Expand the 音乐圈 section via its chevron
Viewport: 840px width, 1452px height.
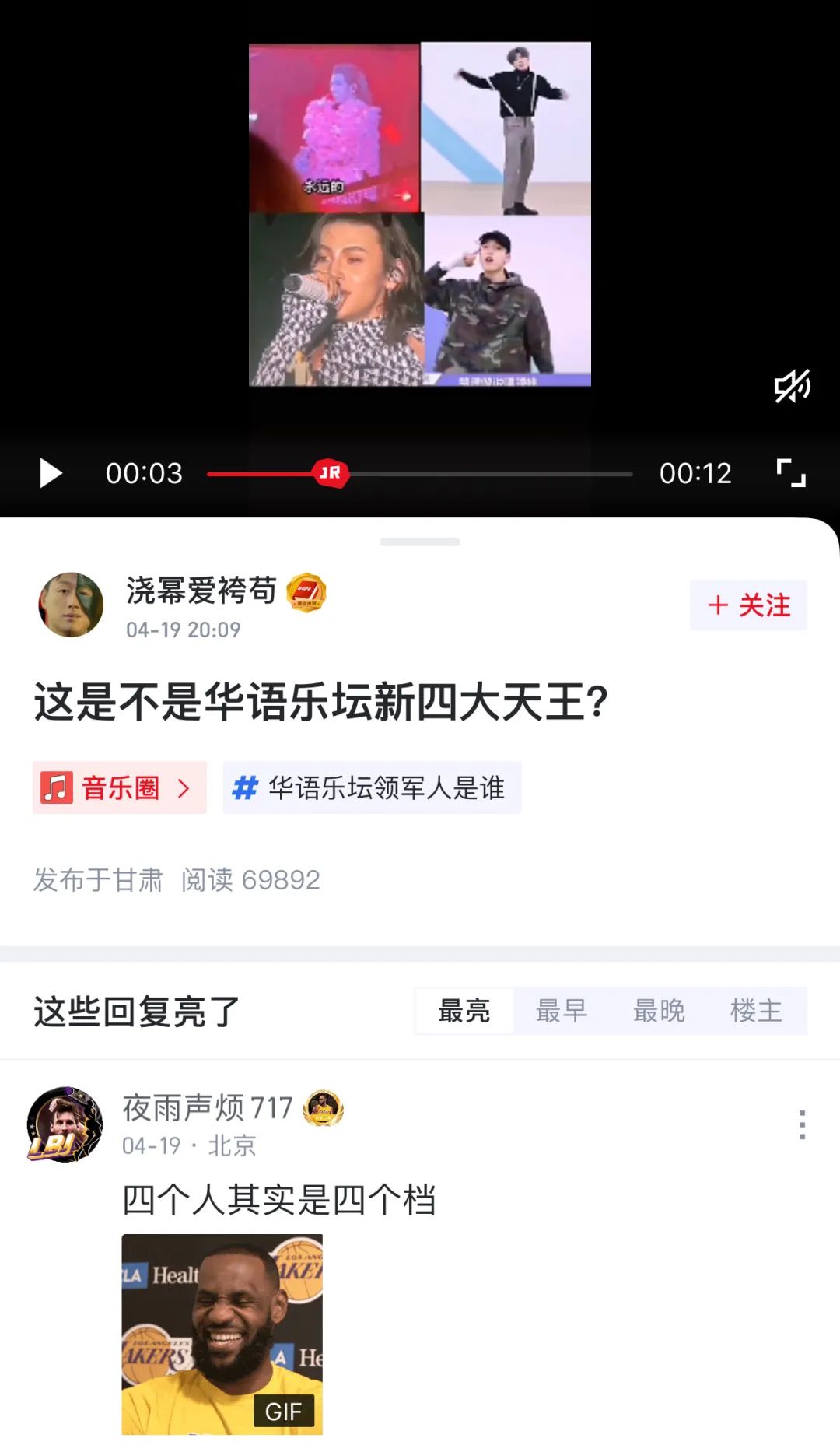tap(184, 788)
